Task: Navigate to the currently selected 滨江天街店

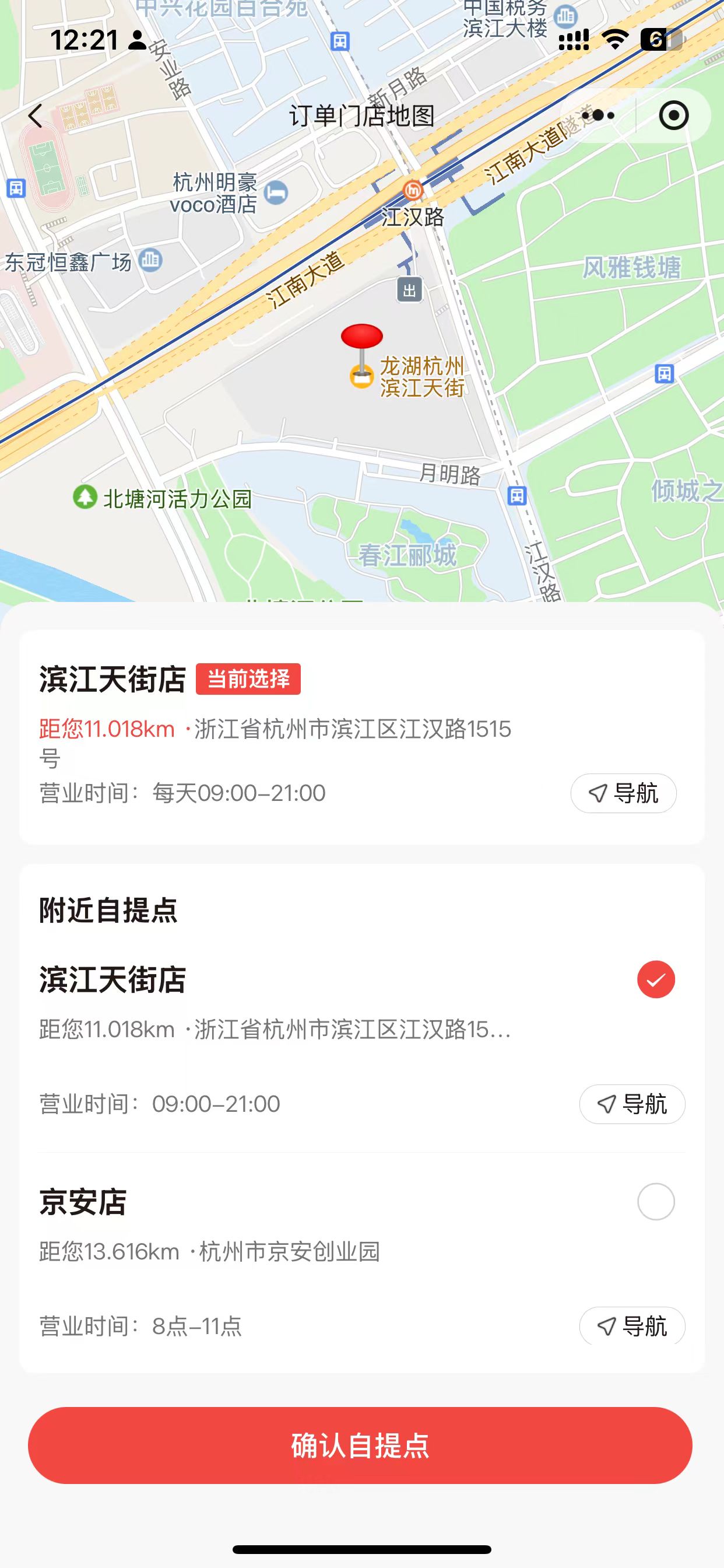Action: (x=623, y=793)
